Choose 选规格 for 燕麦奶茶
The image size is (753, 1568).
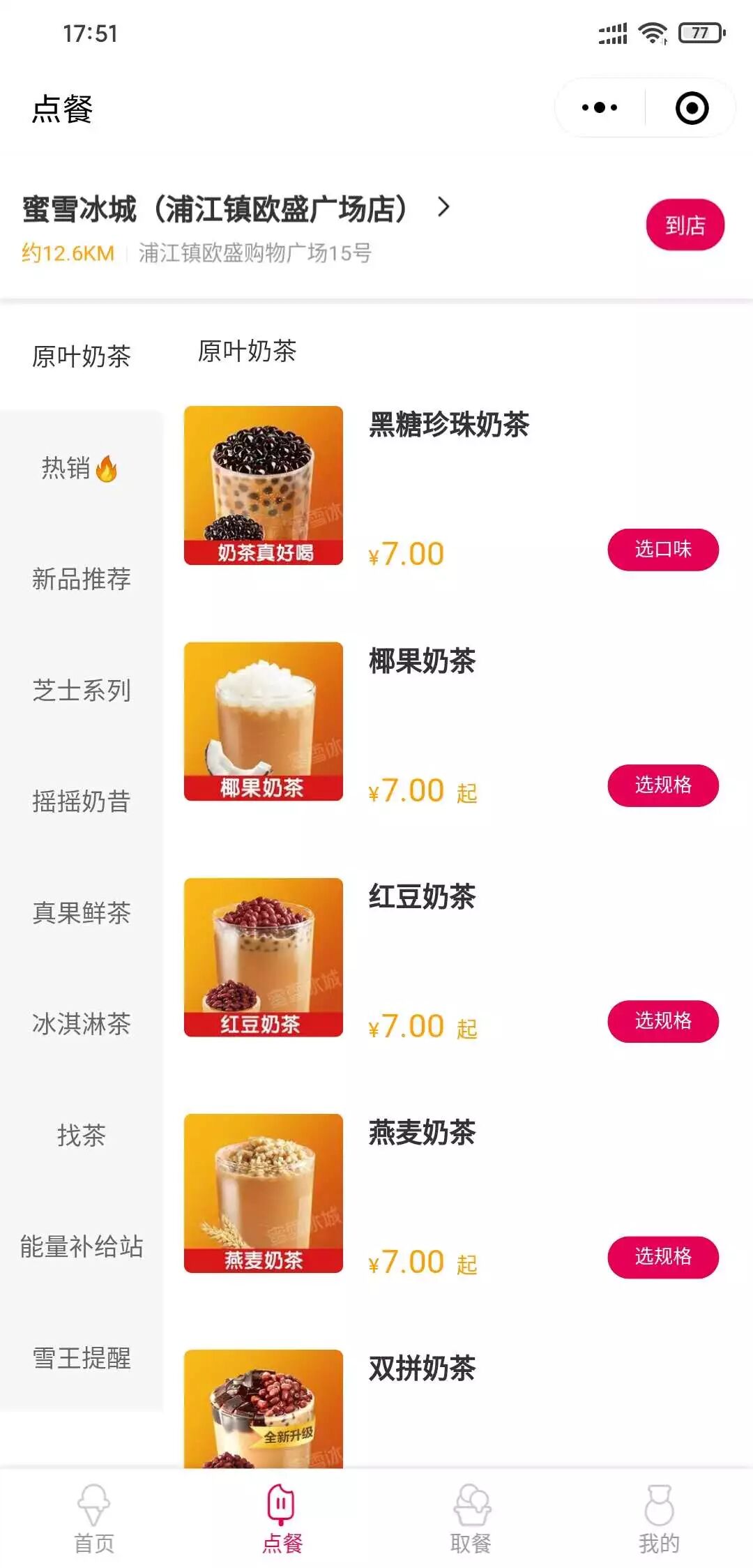[x=662, y=1257]
